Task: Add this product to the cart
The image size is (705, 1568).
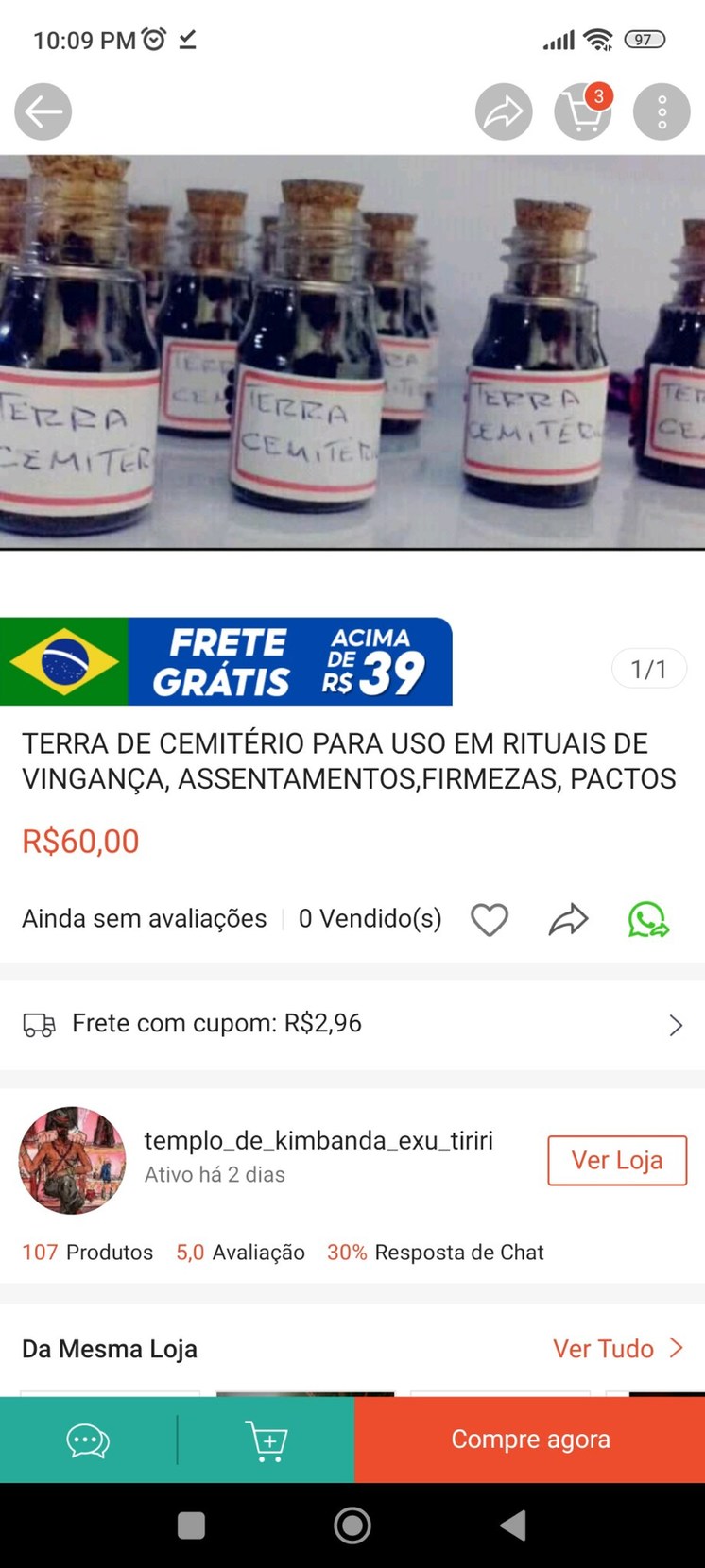Action: [x=267, y=1440]
